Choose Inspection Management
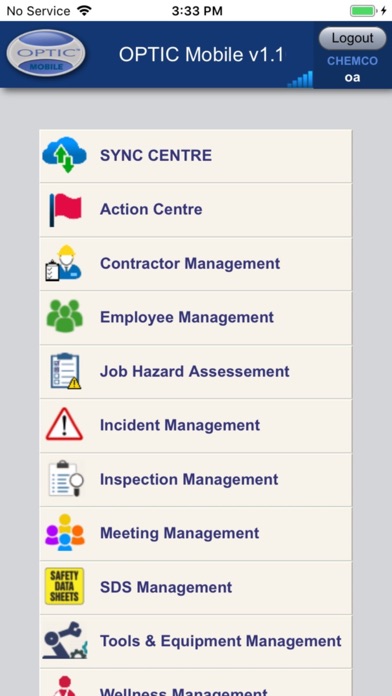Image resolution: width=392 pixels, height=696 pixels. [x=195, y=480]
